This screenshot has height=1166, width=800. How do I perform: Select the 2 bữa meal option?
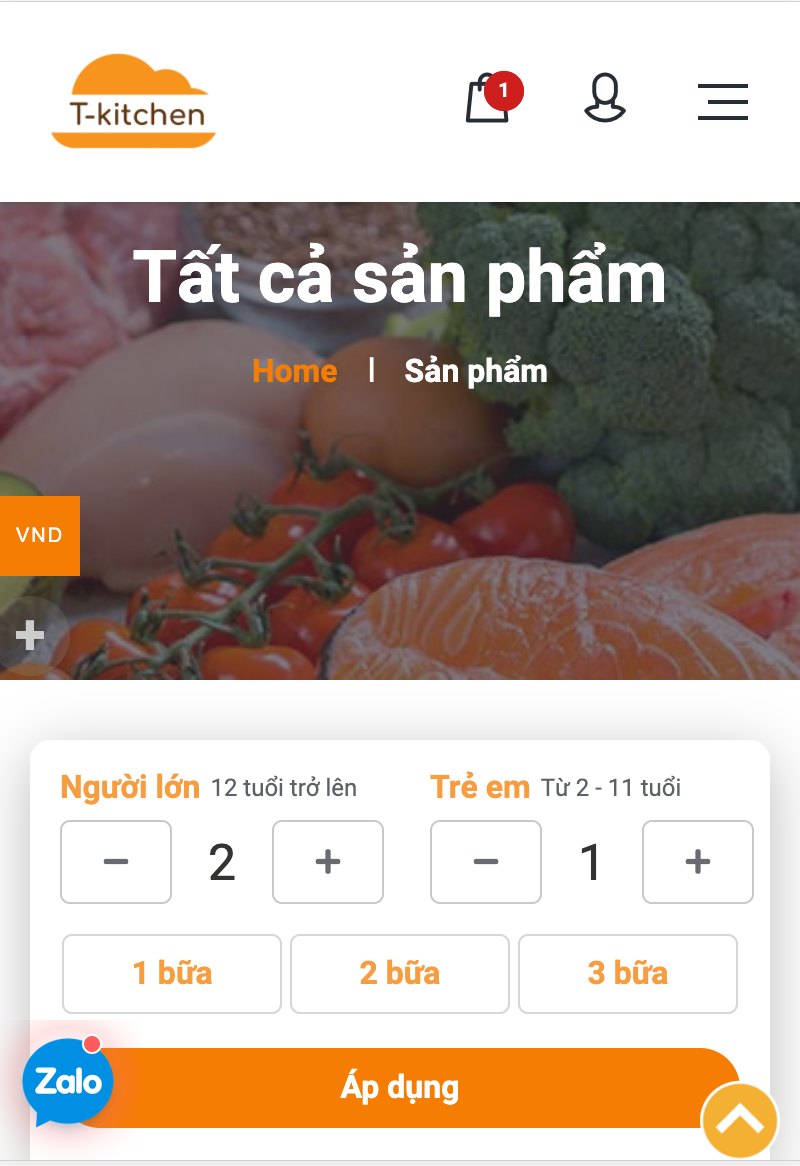point(399,973)
